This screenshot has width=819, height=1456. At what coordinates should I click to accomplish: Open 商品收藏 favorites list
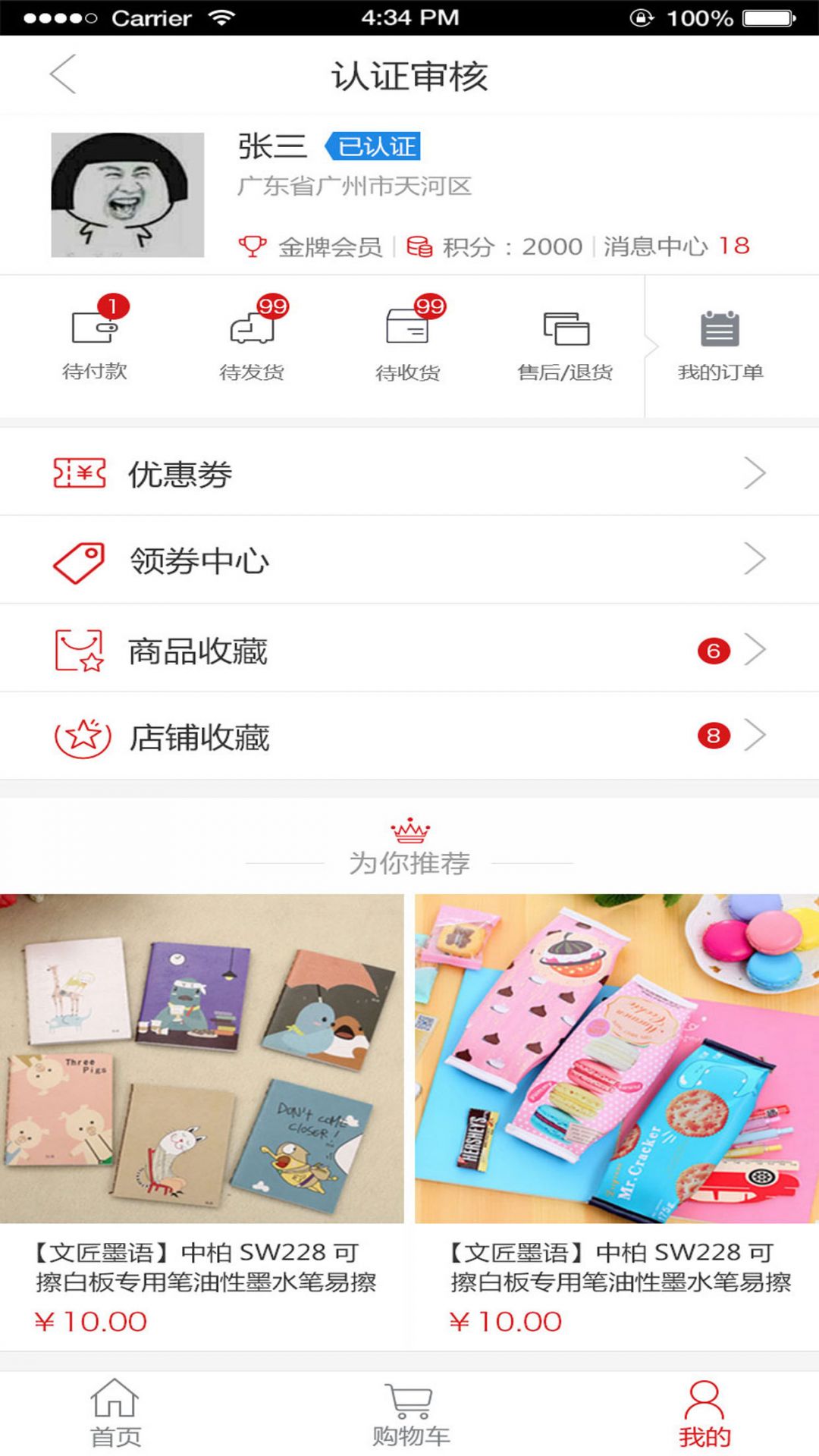pos(409,650)
